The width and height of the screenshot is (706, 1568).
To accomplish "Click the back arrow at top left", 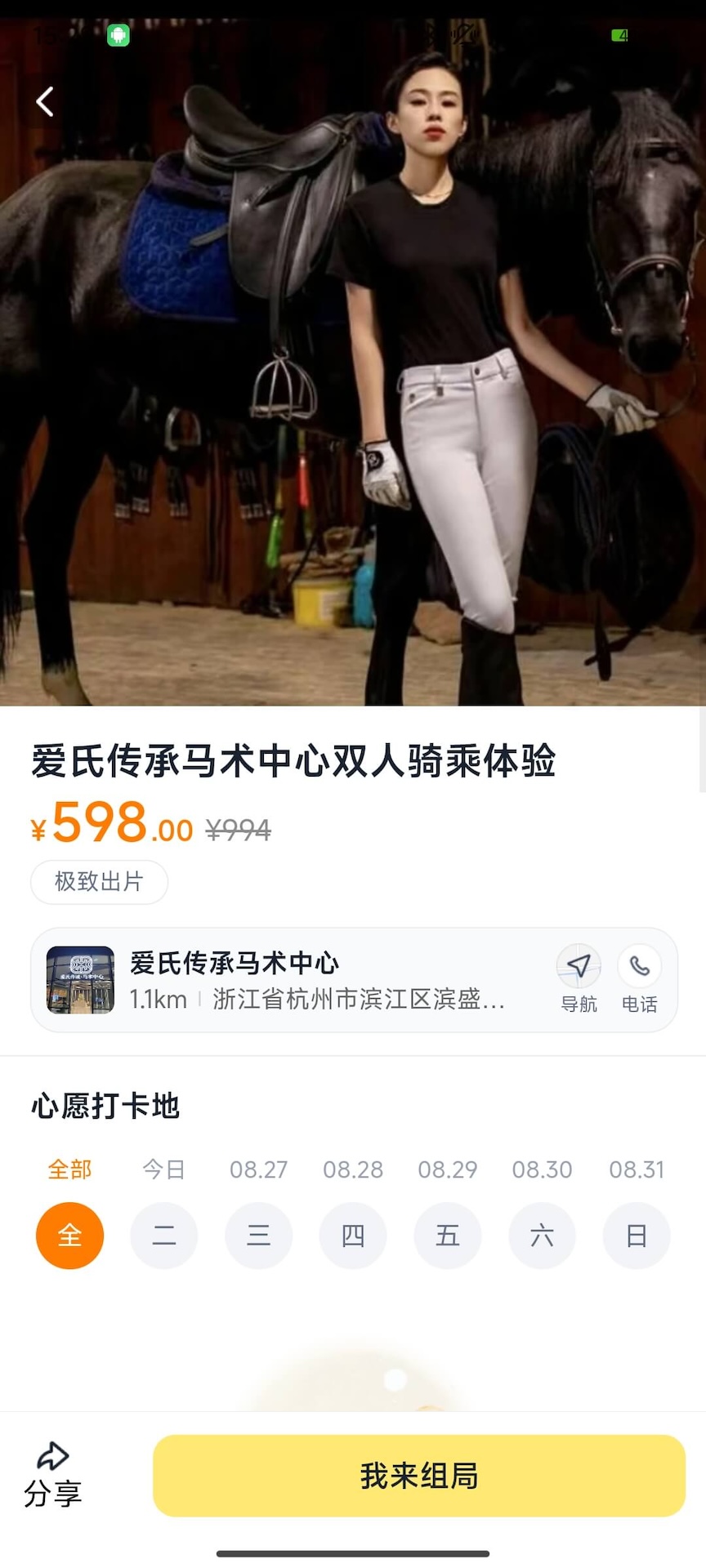I will [x=44, y=101].
